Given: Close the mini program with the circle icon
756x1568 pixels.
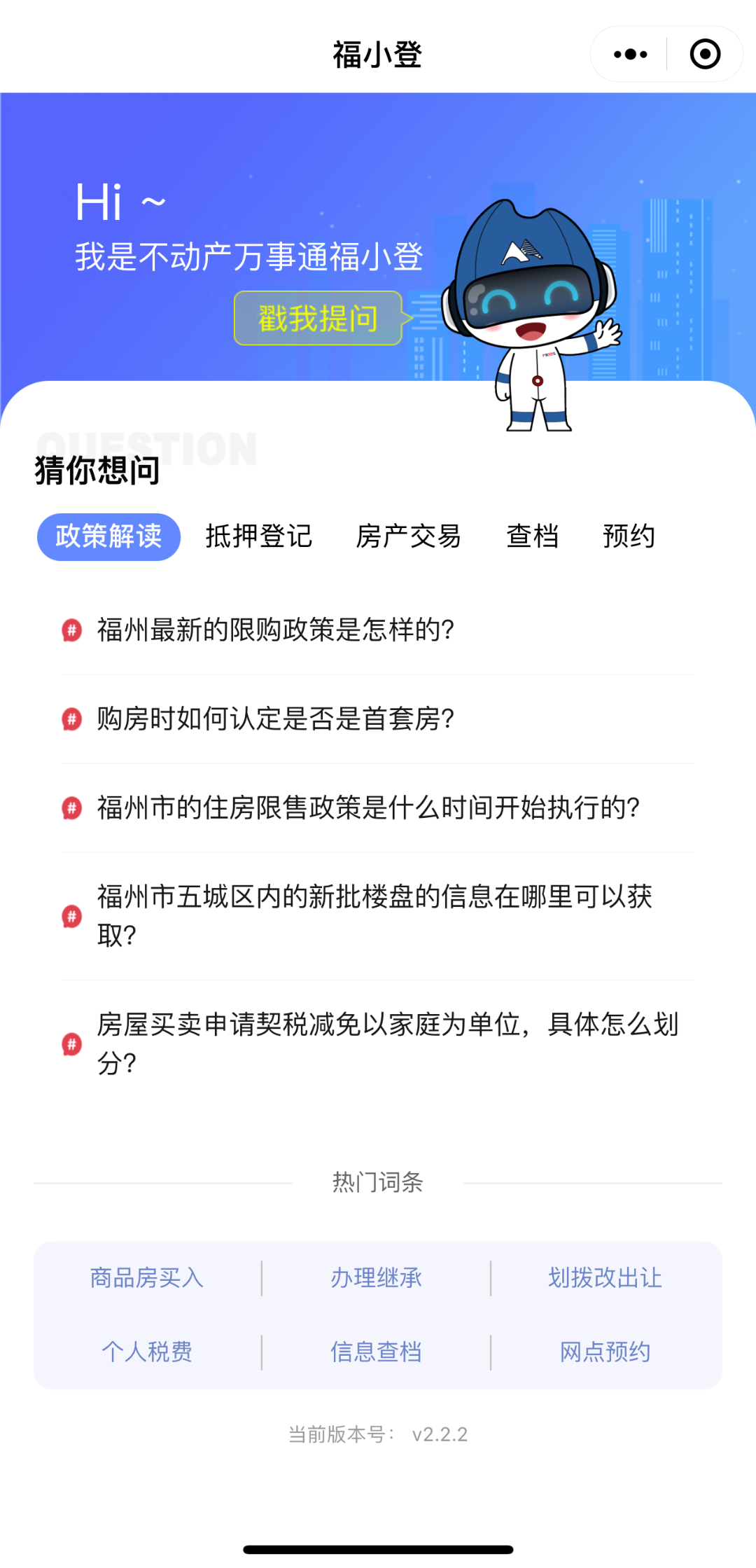Looking at the screenshot, I should pos(705,55).
